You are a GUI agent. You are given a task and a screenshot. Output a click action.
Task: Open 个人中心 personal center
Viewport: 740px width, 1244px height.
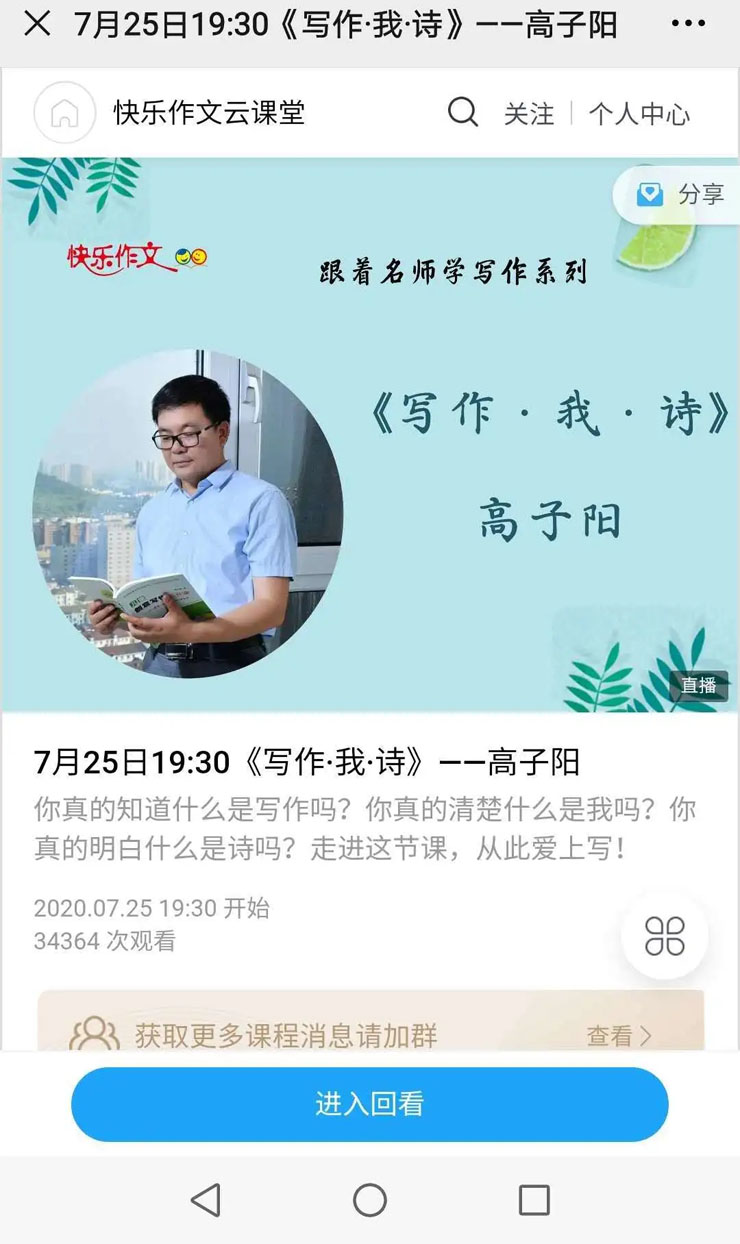[639, 114]
